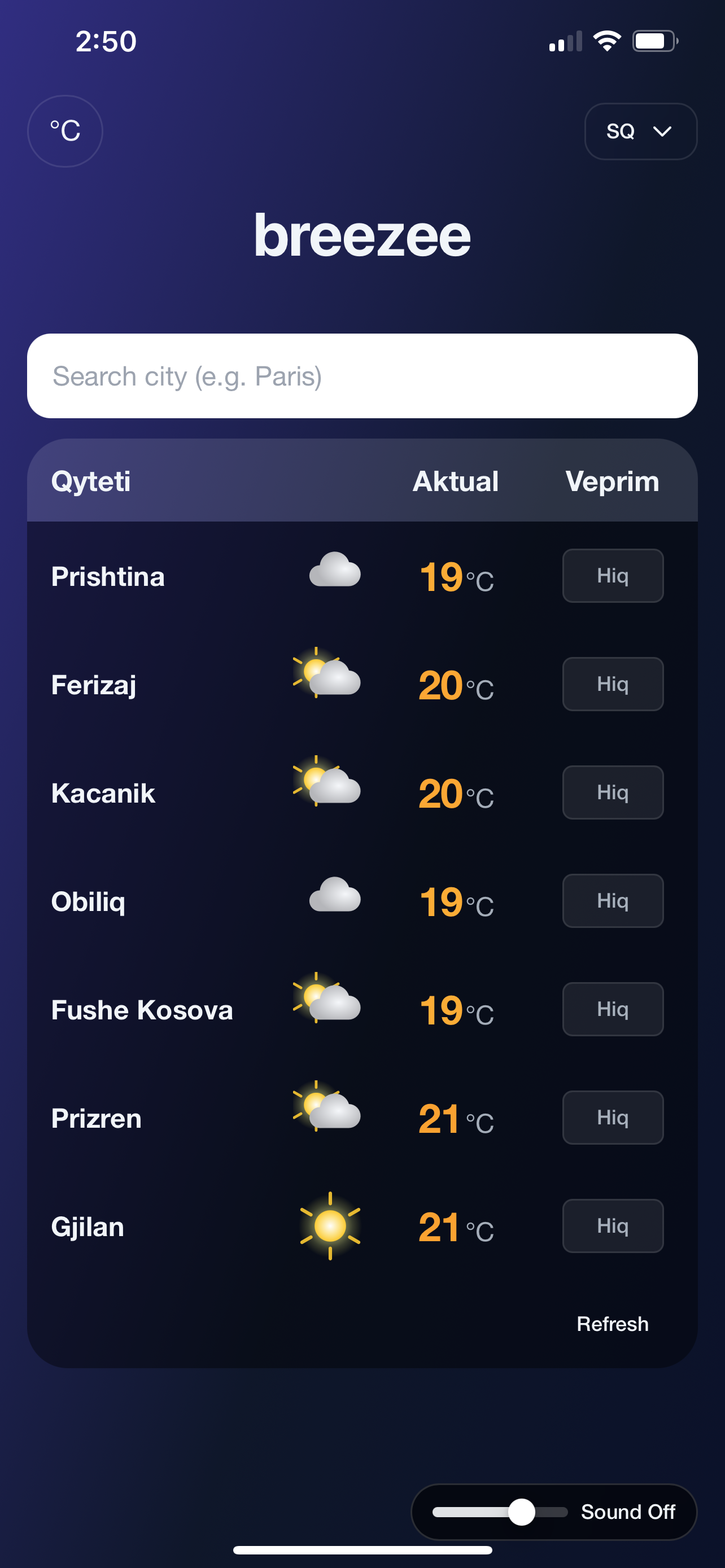Viewport: 725px width, 1568px height.
Task: Refresh the weather list
Action: pyautogui.click(x=613, y=1324)
